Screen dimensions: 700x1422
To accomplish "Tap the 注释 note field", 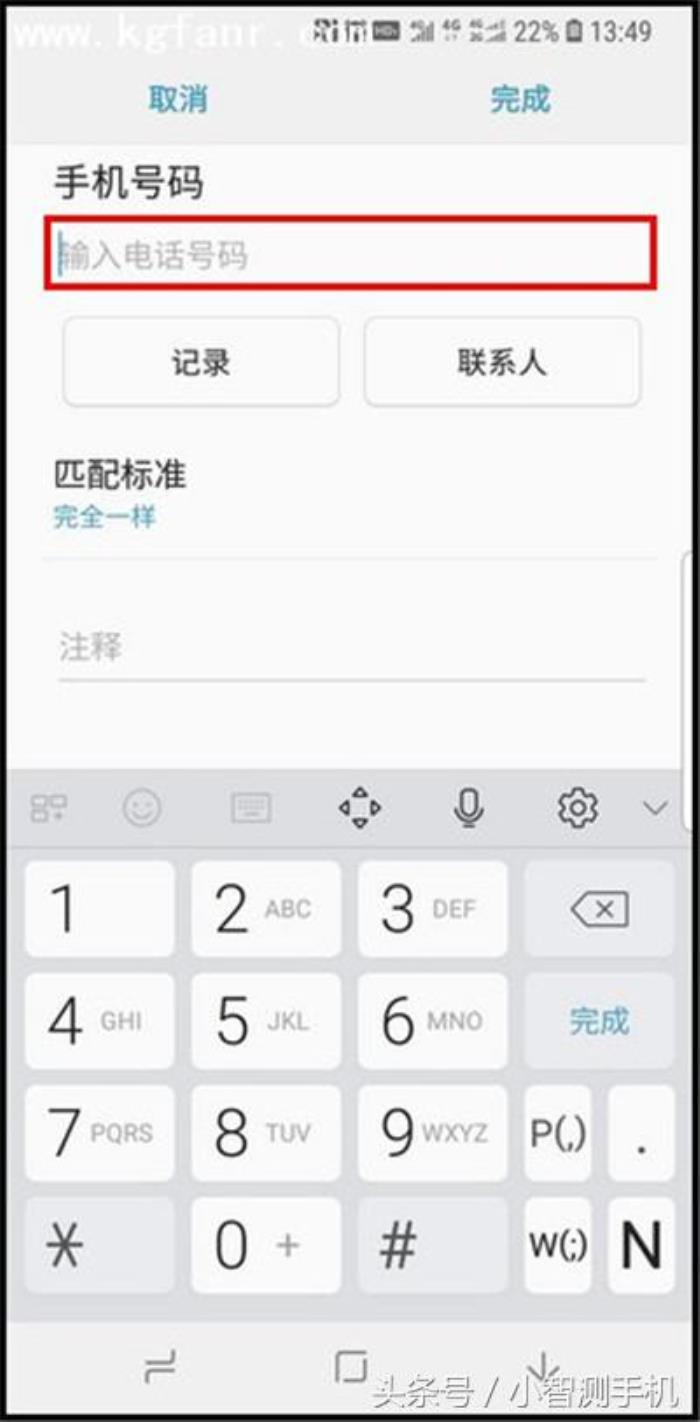I will tap(350, 647).
